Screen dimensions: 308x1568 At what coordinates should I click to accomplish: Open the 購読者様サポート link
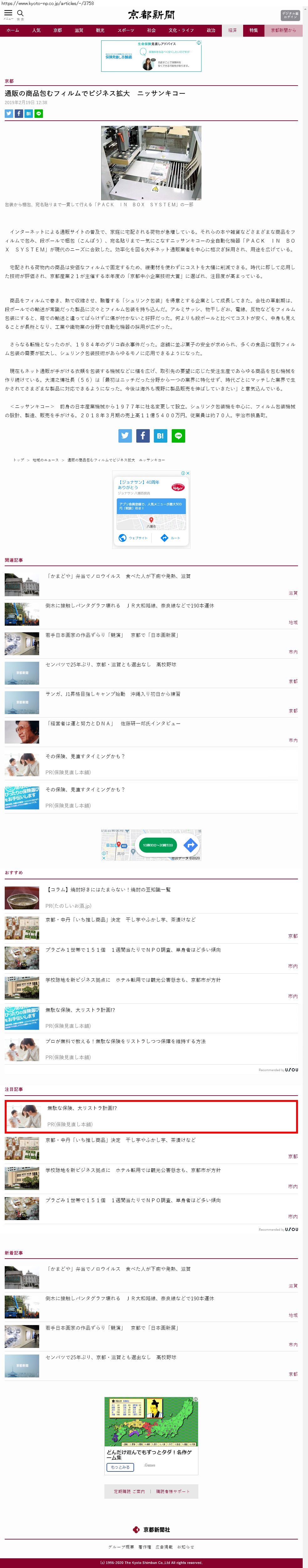coord(173,1491)
